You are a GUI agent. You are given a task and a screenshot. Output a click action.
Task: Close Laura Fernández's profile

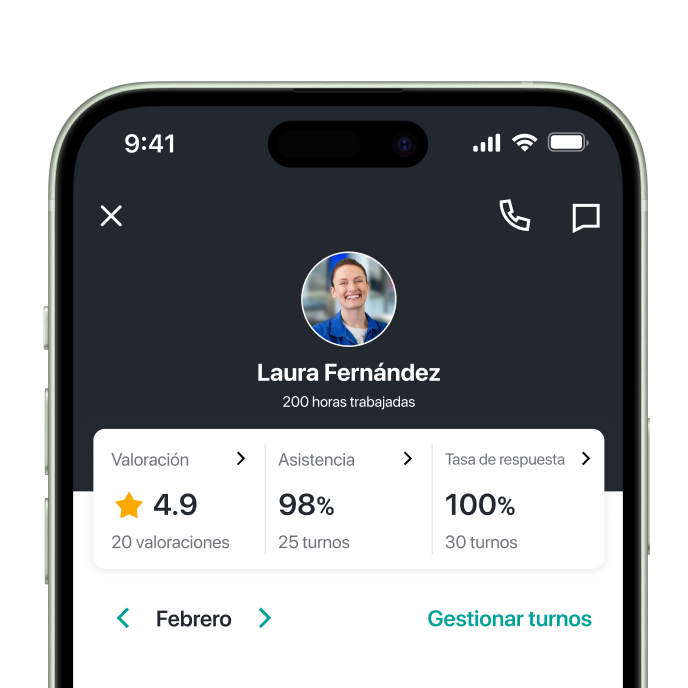(x=111, y=216)
